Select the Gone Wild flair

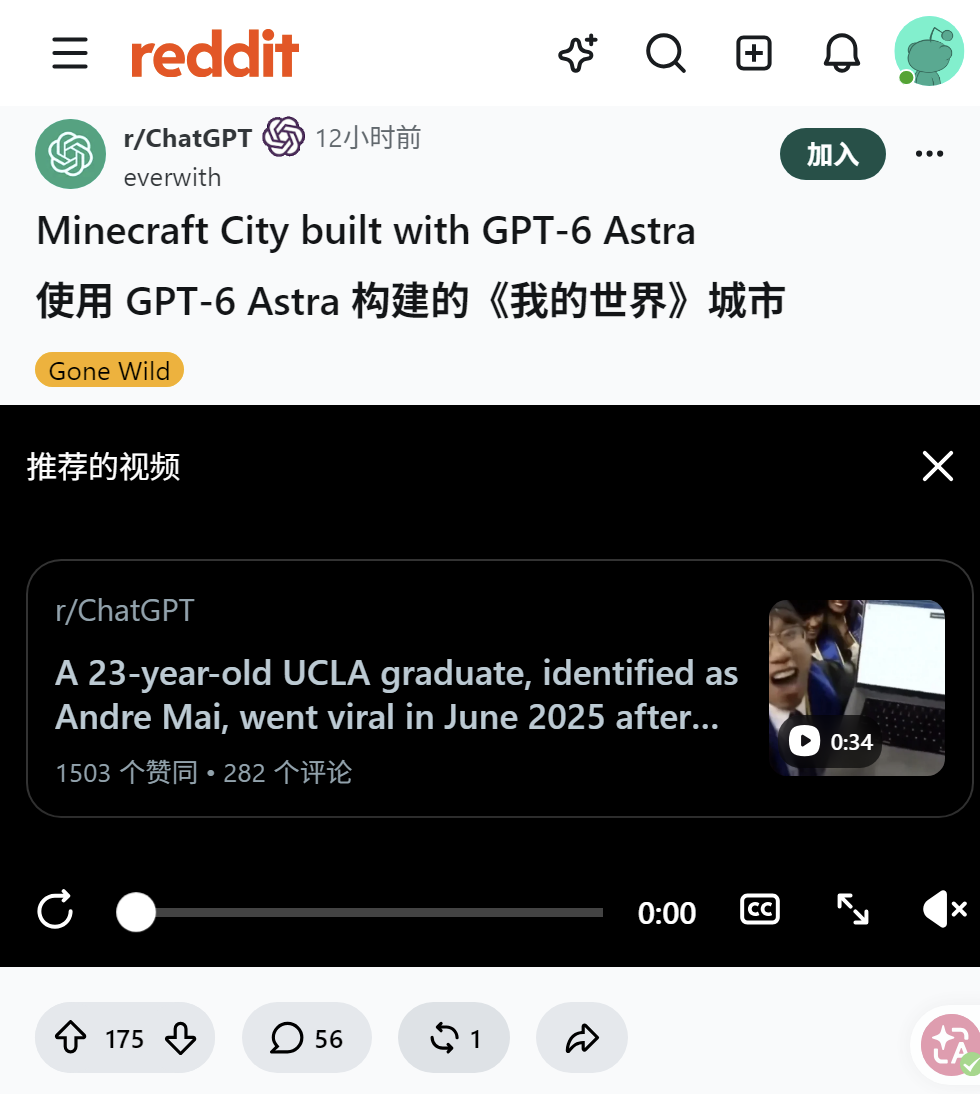click(110, 370)
